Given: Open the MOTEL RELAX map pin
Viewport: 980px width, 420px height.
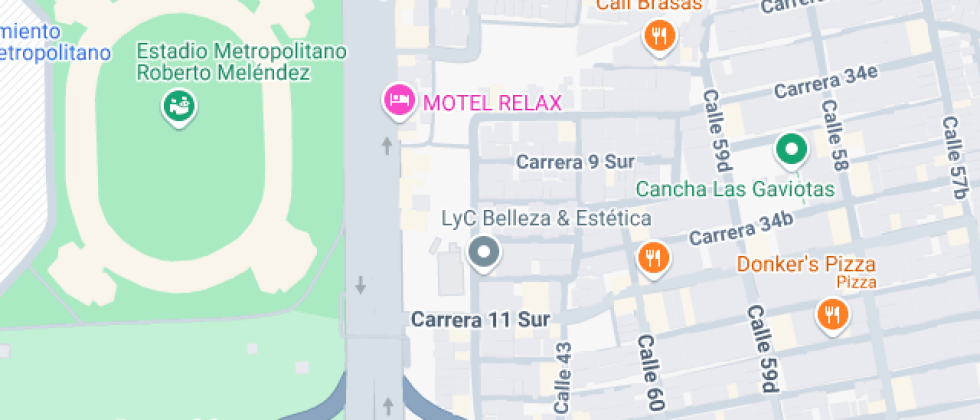Looking at the screenshot, I should [399, 102].
